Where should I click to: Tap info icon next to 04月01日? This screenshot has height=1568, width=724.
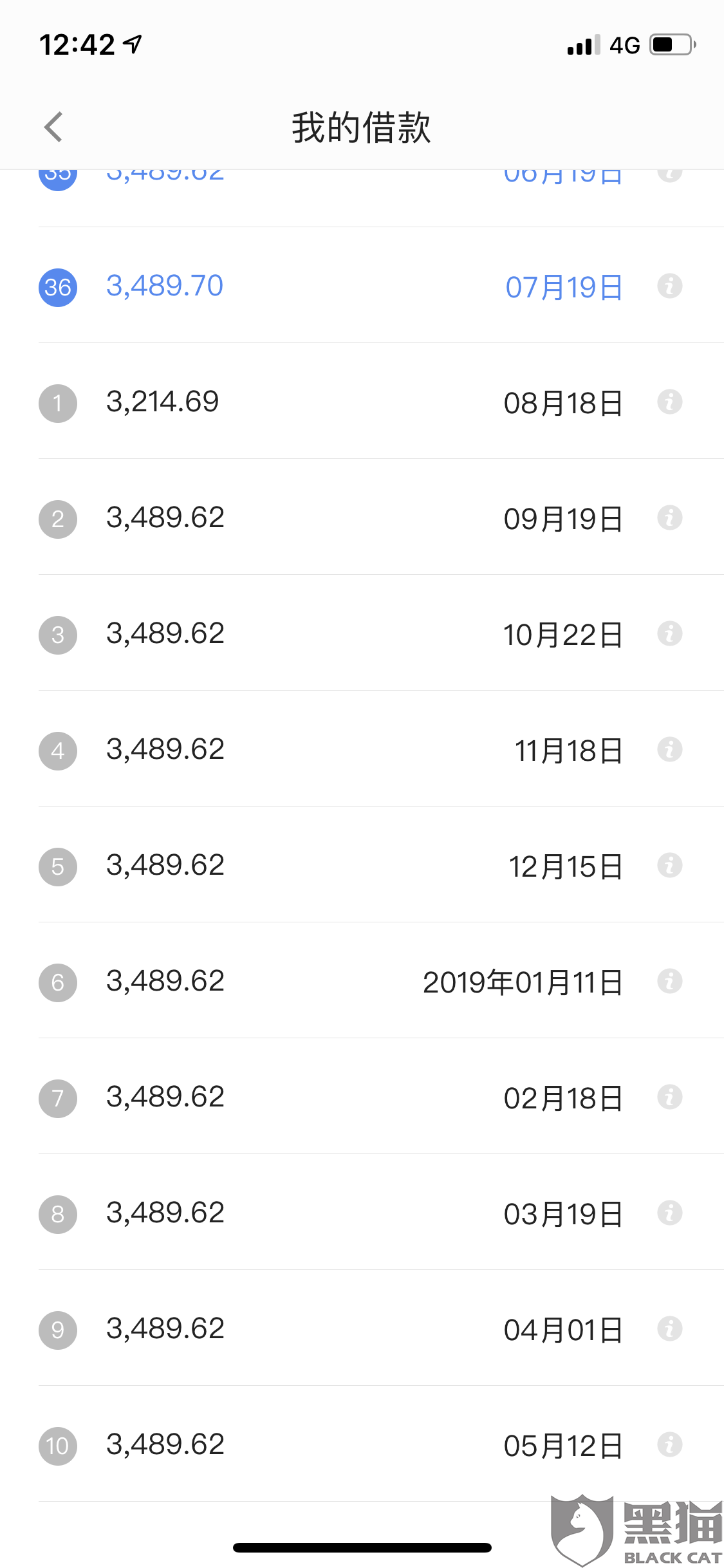pos(669,1329)
